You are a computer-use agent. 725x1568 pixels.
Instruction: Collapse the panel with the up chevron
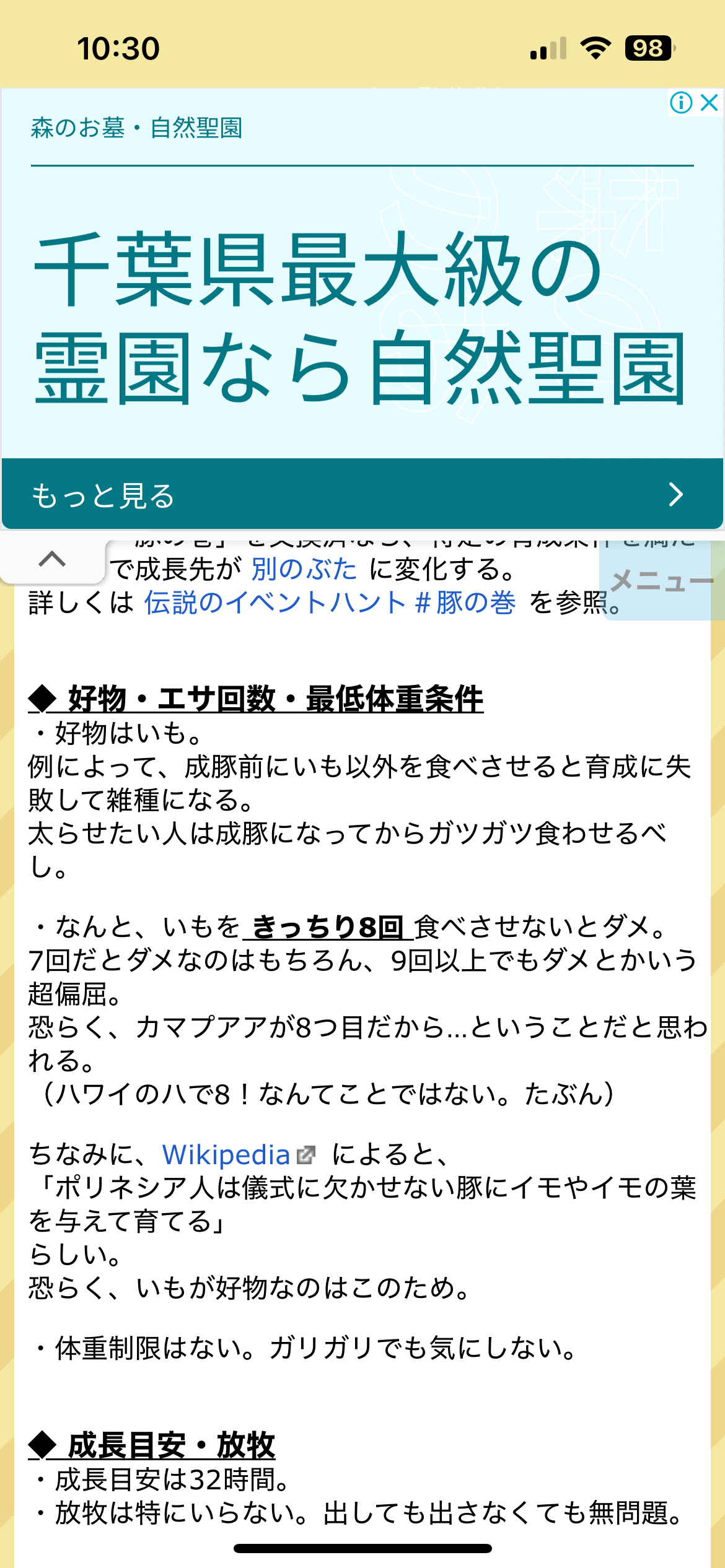pyautogui.click(x=52, y=560)
